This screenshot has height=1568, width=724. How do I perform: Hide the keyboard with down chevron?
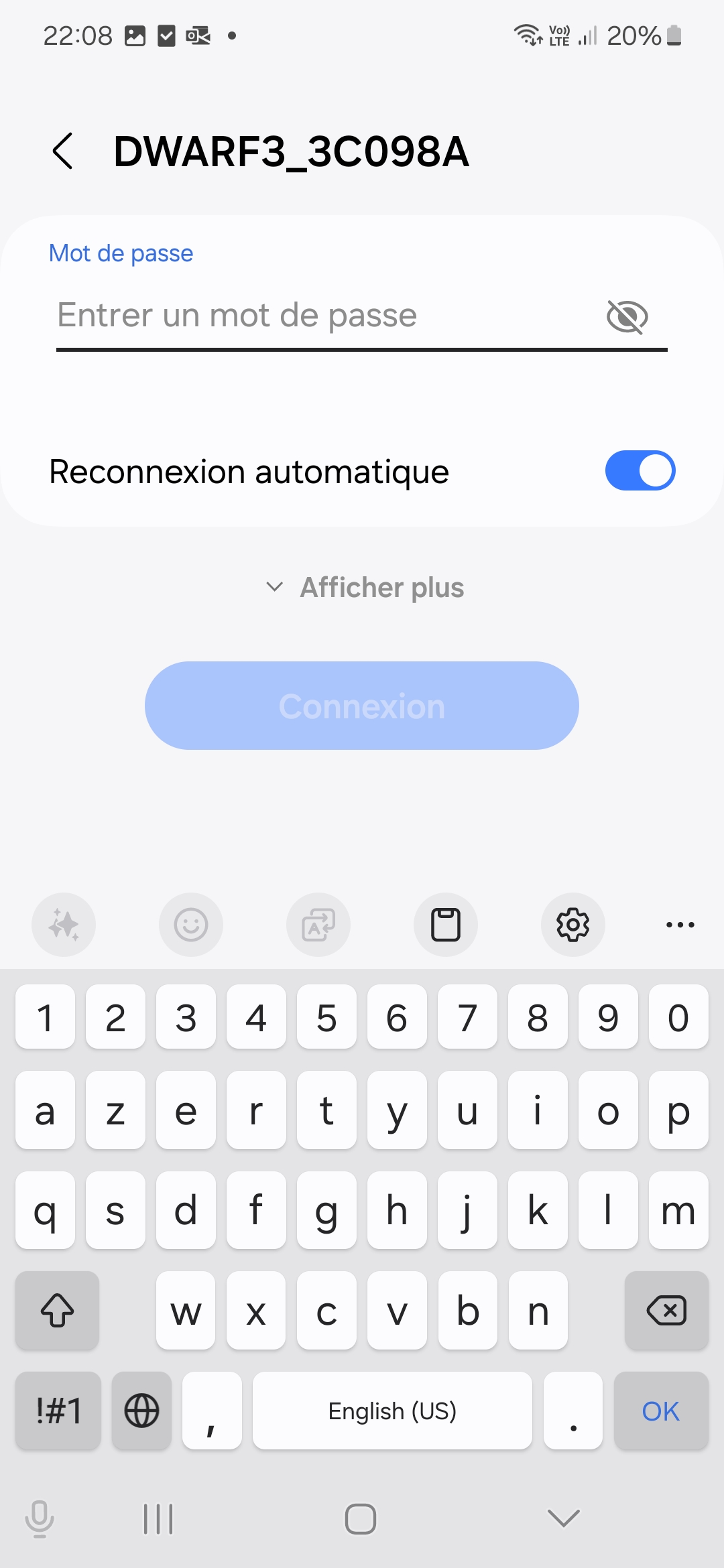(x=563, y=1518)
